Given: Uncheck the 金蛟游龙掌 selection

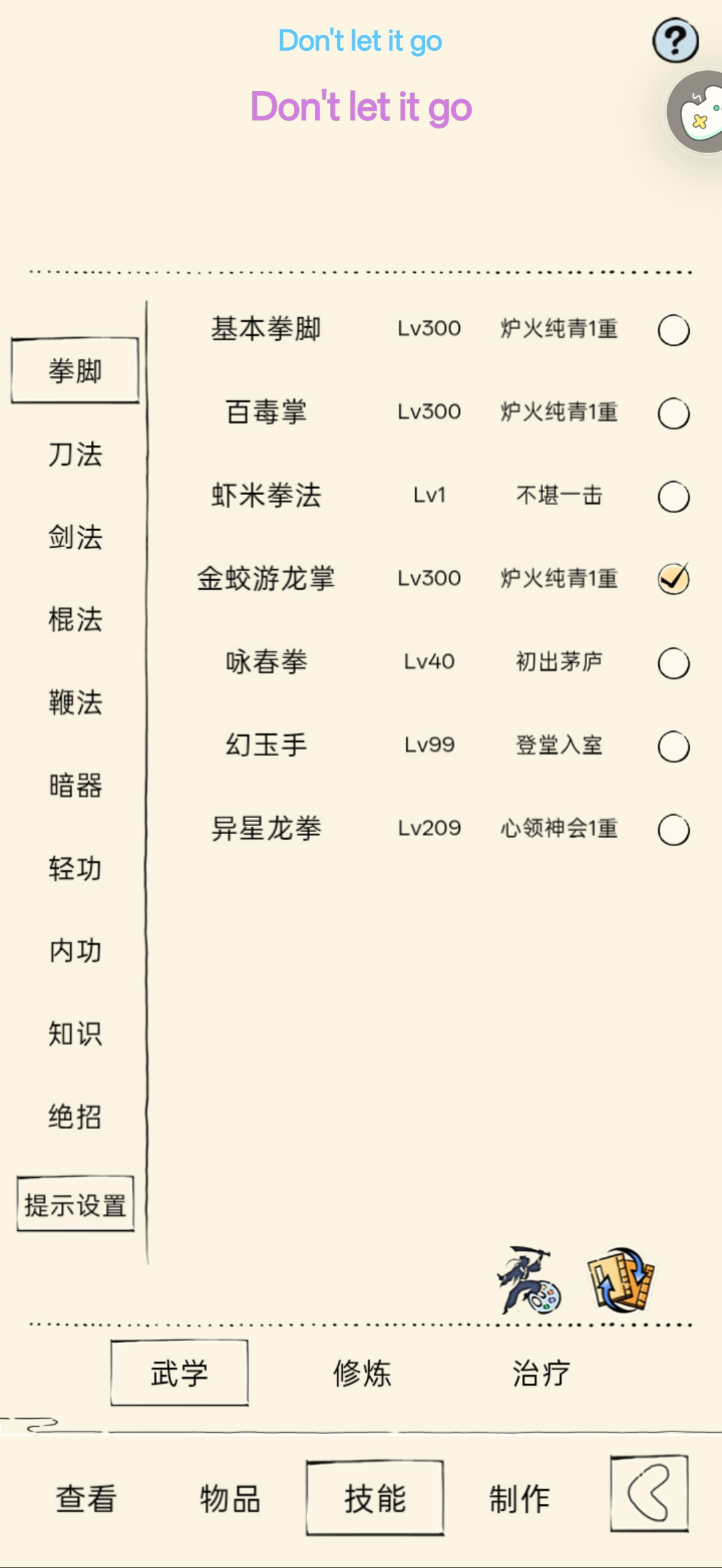Looking at the screenshot, I should click(x=673, y=579).
